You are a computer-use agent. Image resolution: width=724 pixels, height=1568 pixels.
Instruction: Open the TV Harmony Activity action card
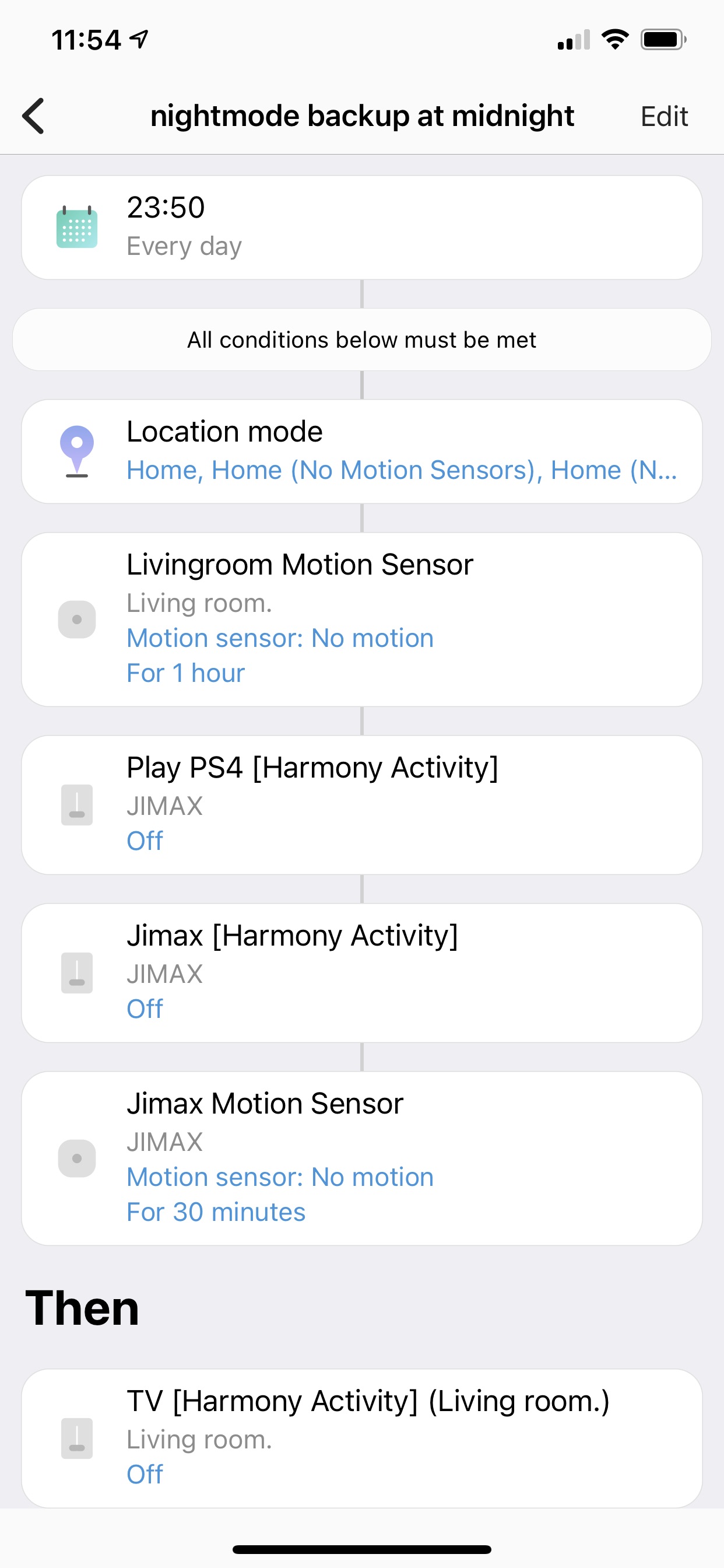362,1438
